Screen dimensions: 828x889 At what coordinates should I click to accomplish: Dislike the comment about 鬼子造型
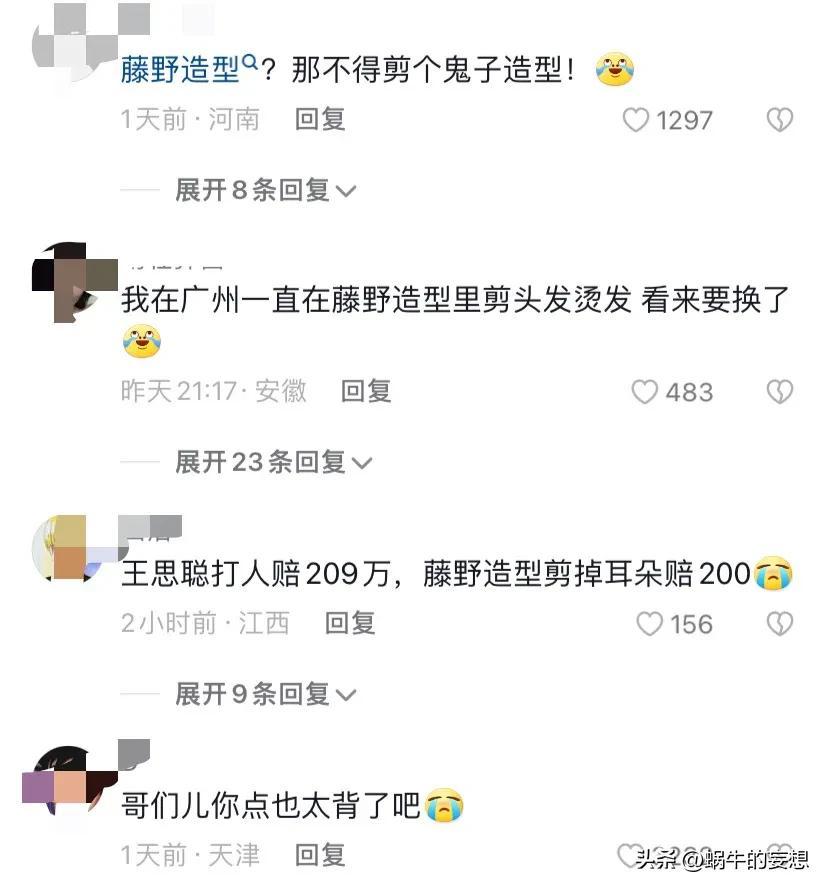click(779, 121)
